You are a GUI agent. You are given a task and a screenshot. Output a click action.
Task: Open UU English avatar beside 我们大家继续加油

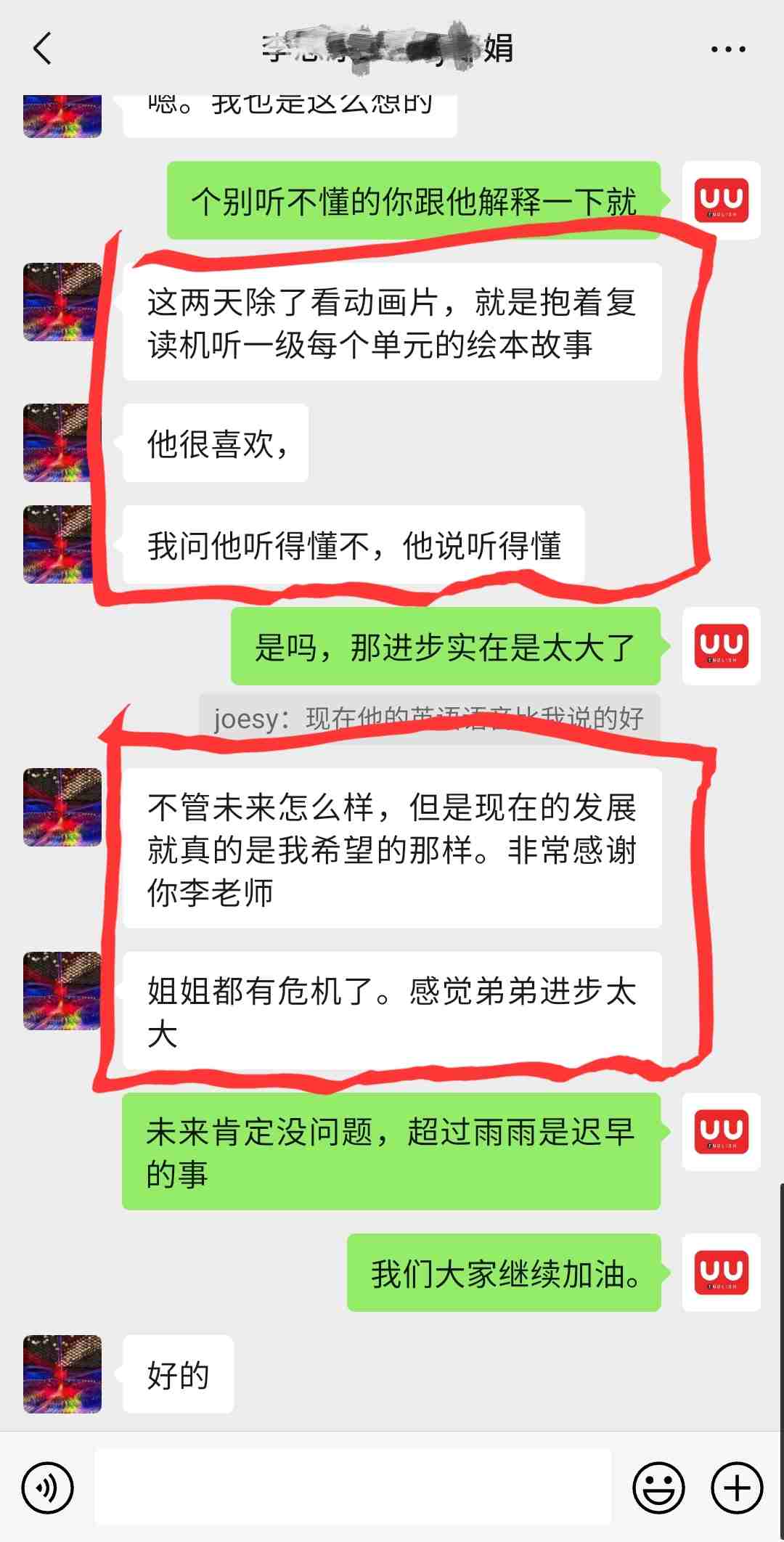point(721,1272)
